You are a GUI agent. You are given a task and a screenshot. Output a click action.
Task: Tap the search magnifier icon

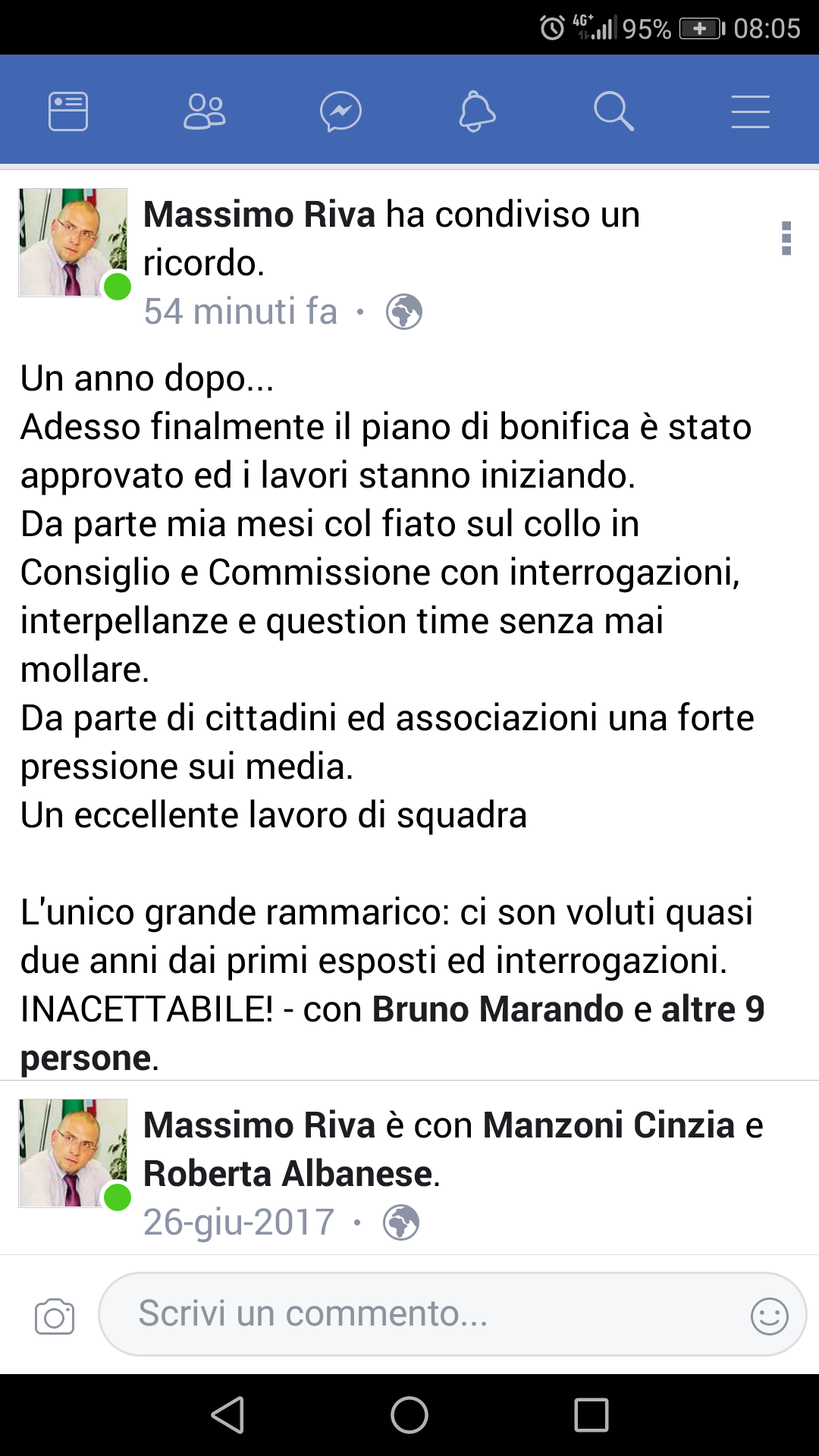click(x=613, y=111)
